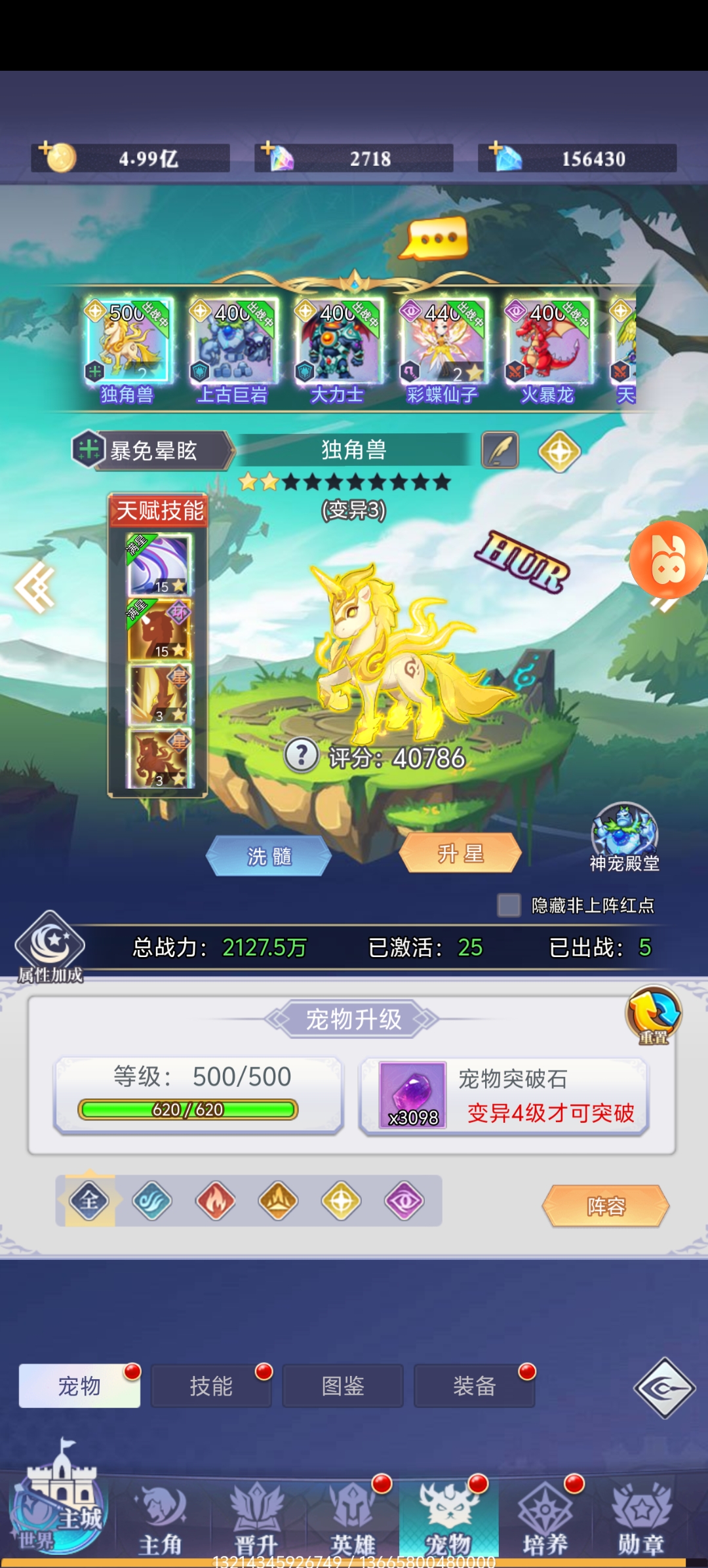Viewport: 708px width, 1568px height.
Task: Open 神宠殿堂 pet hall
Action: click(623, 837)
